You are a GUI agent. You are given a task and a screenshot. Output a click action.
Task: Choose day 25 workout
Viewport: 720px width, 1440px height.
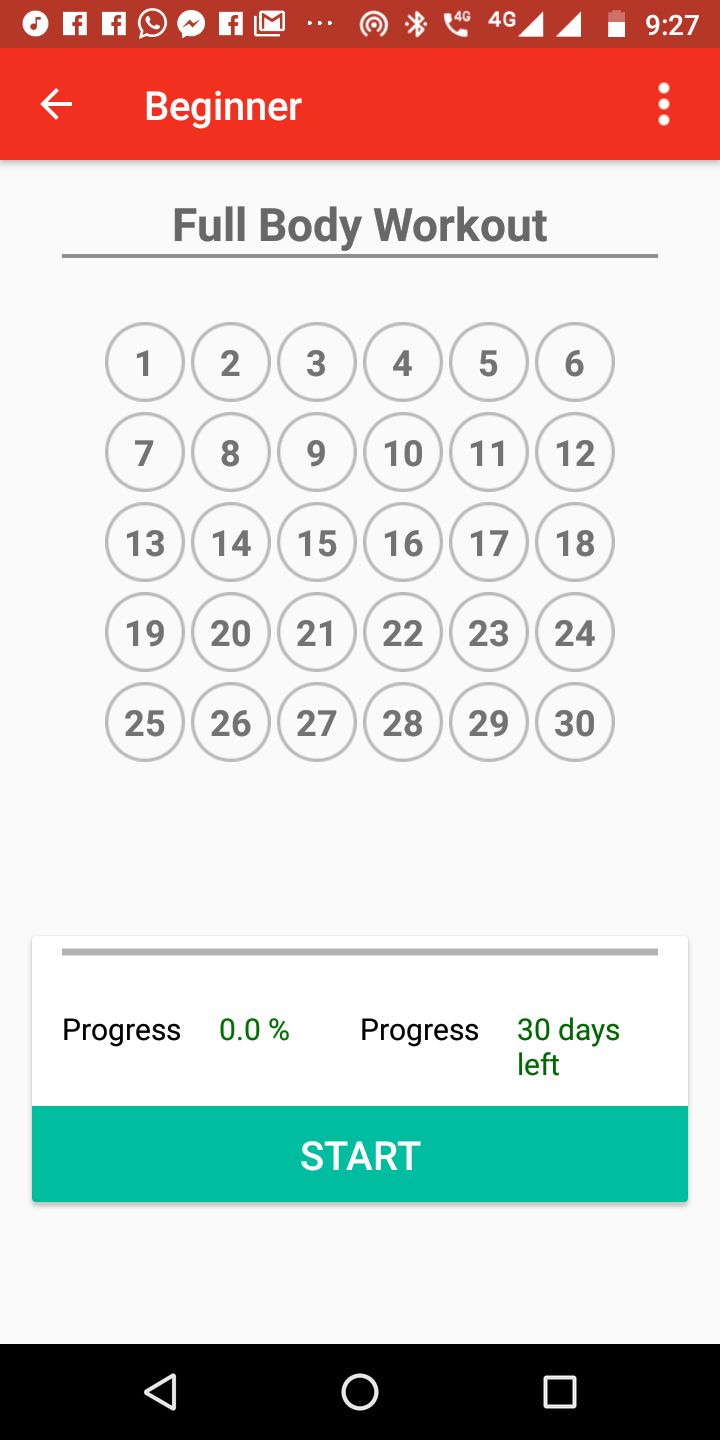145,723
